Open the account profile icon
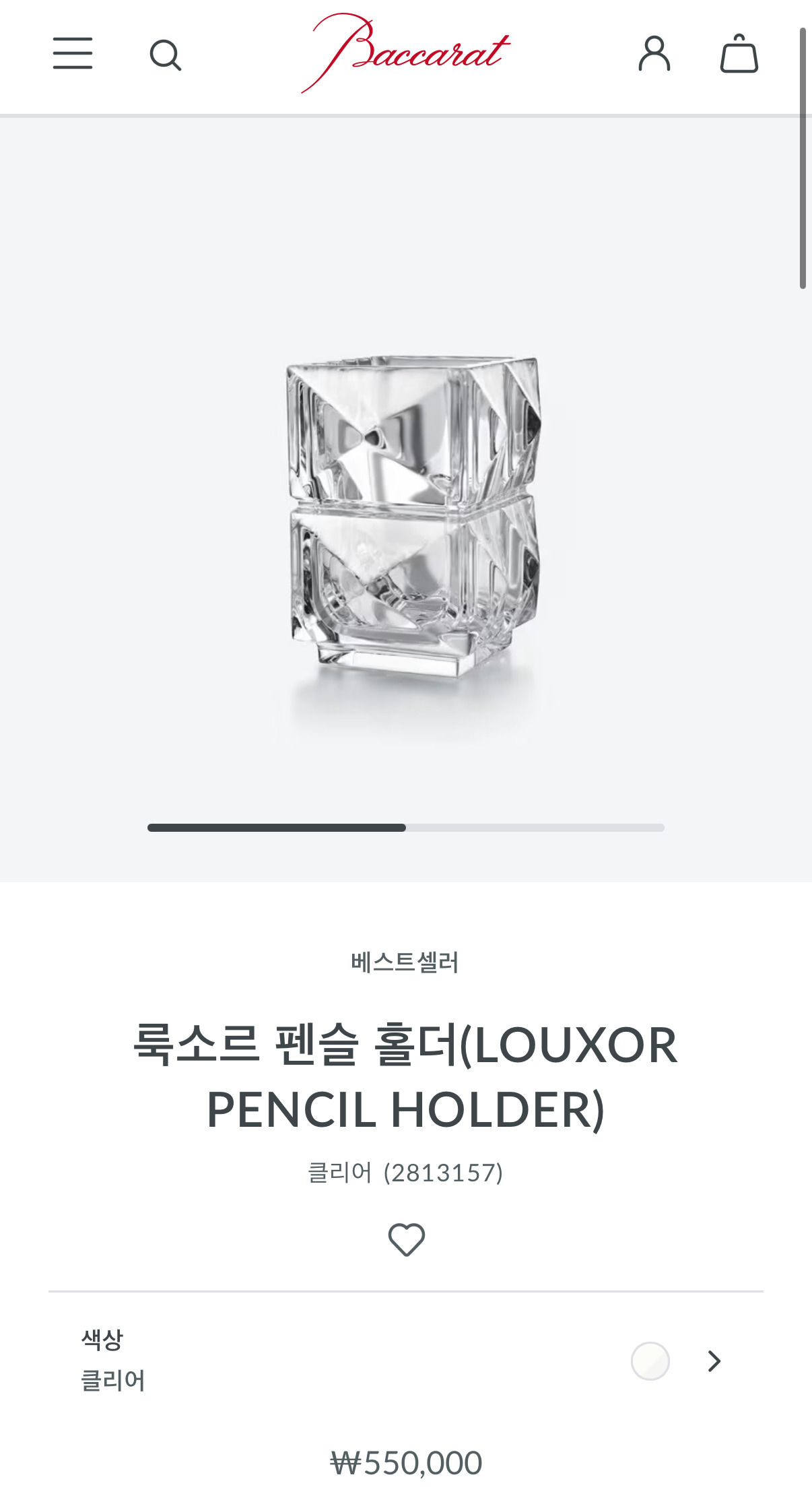812x1508 pixels. (654, 54)
